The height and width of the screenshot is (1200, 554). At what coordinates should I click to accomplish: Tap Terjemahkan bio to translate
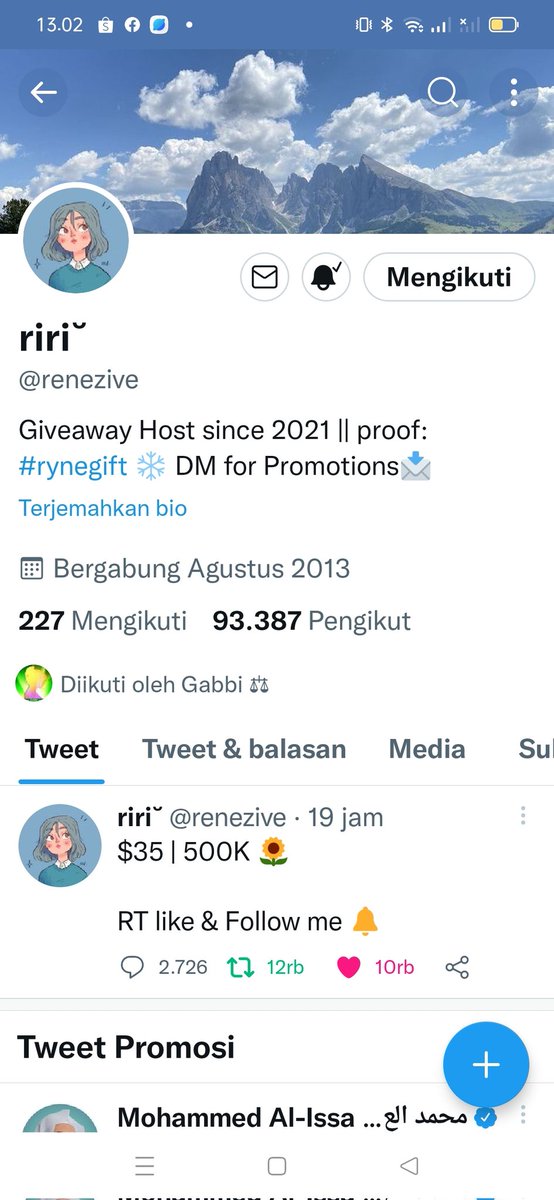pos(103,508)
